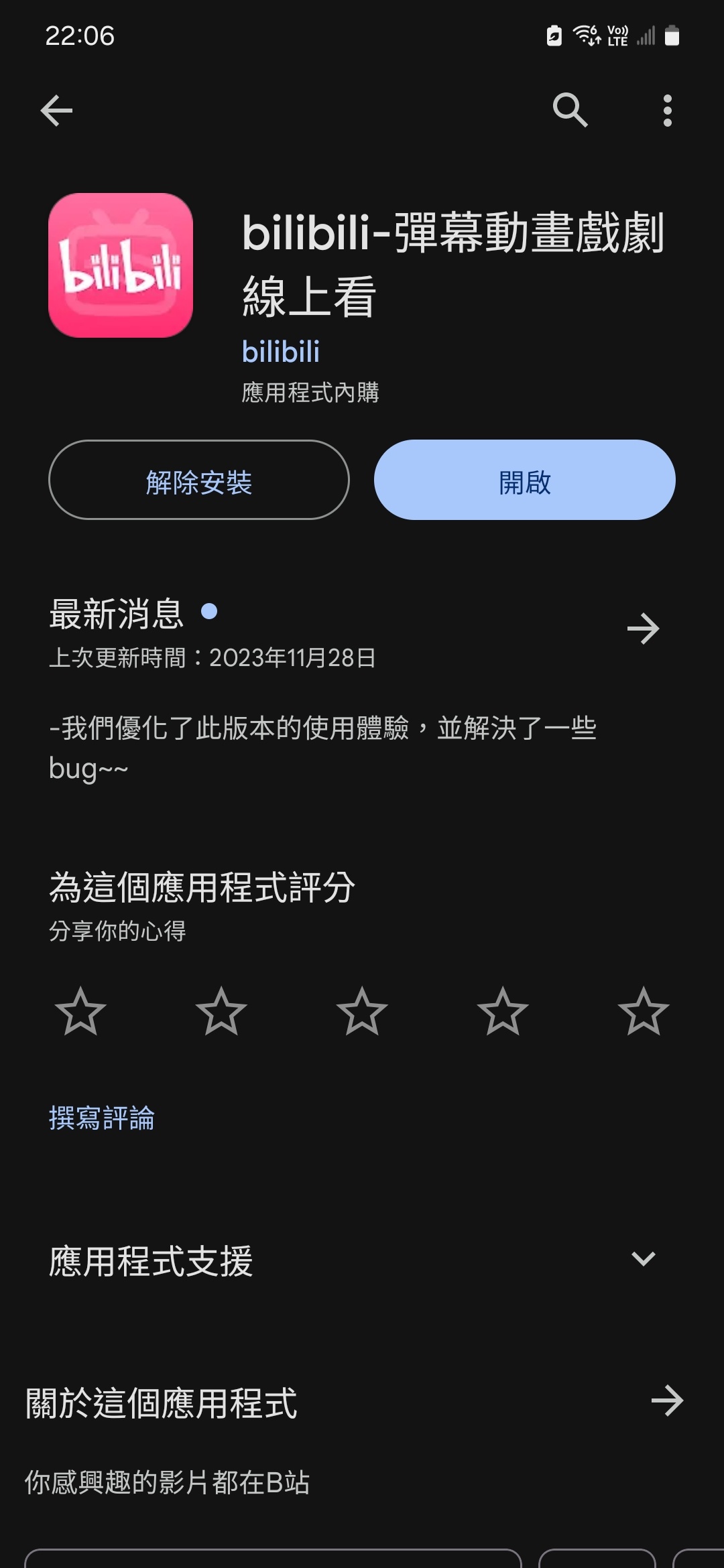Expand the 應用程式支援 section
This screenshot has height=1568, width=724.
pos(643,1259)
